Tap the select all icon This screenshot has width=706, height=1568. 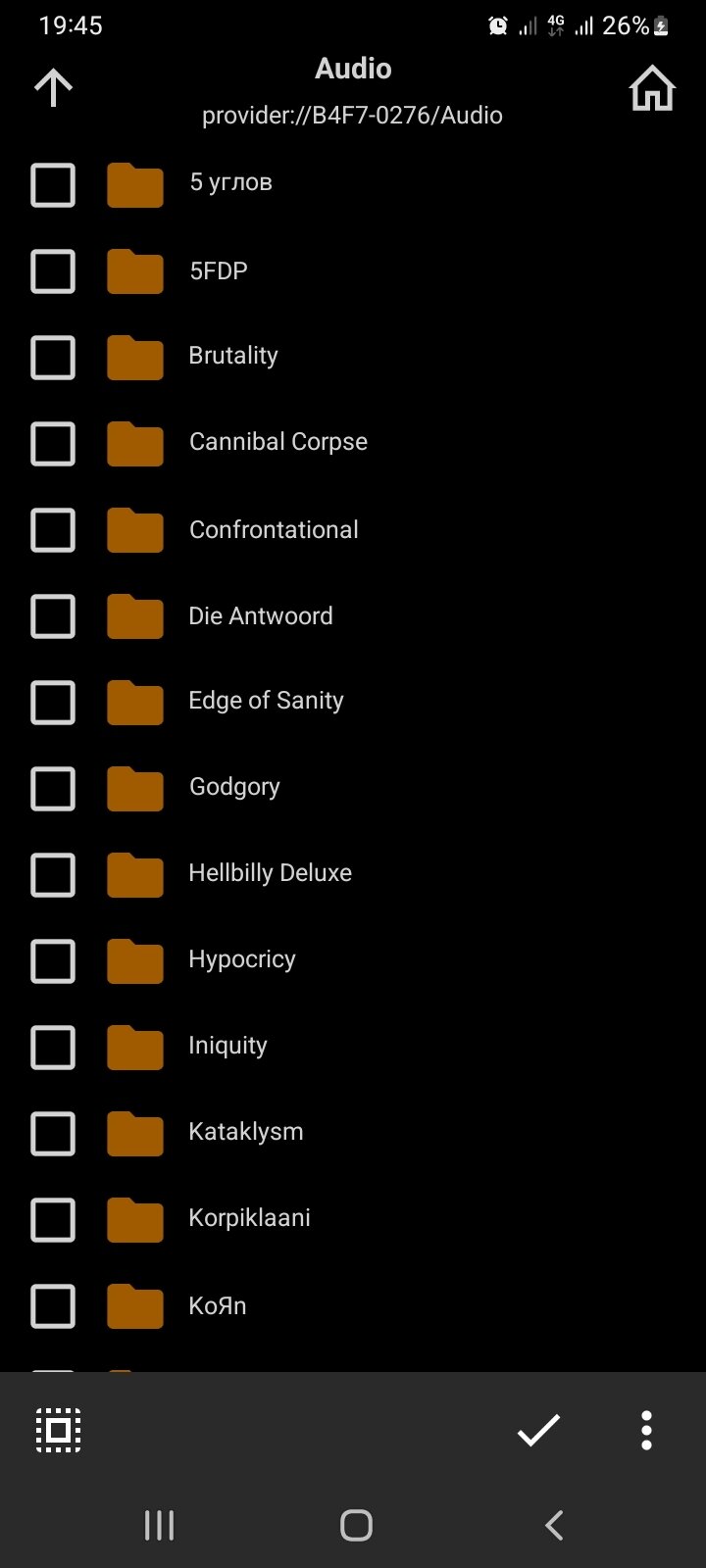click(x=59, y=1431)
